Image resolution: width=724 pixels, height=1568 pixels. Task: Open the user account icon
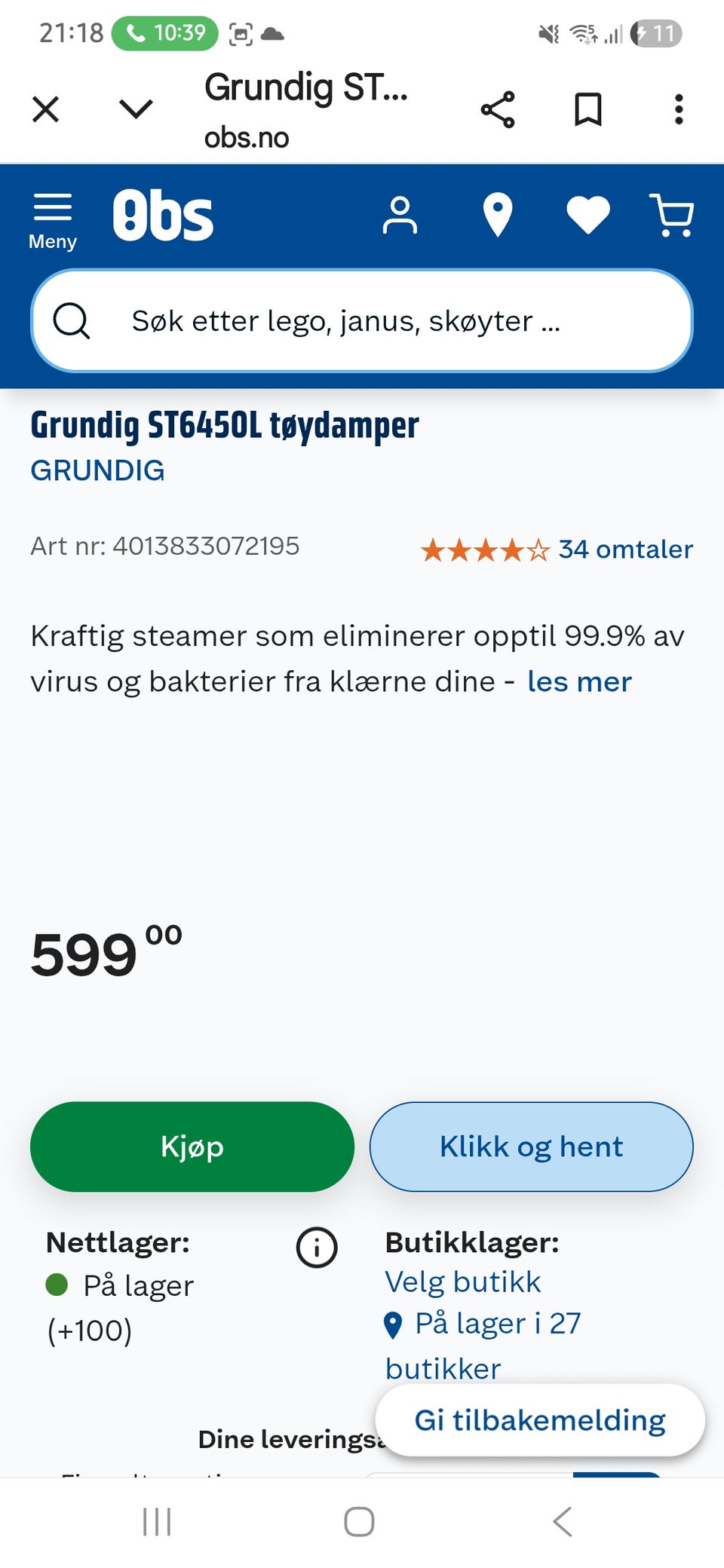(400, 216)
